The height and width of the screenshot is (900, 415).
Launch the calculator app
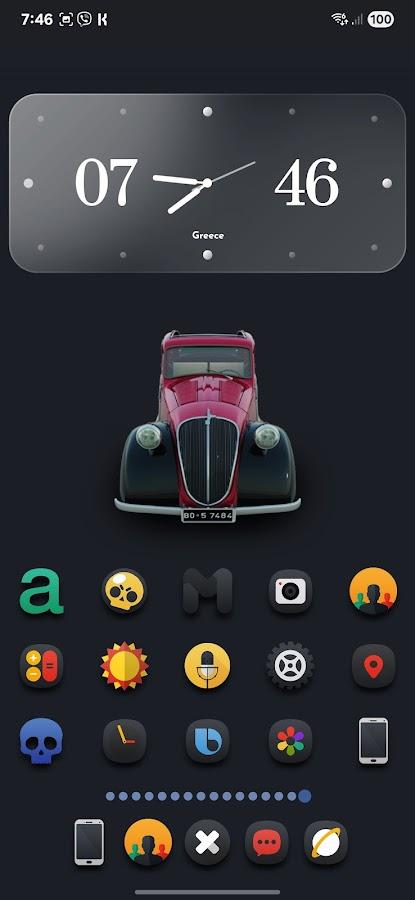[x=41, y=666]
